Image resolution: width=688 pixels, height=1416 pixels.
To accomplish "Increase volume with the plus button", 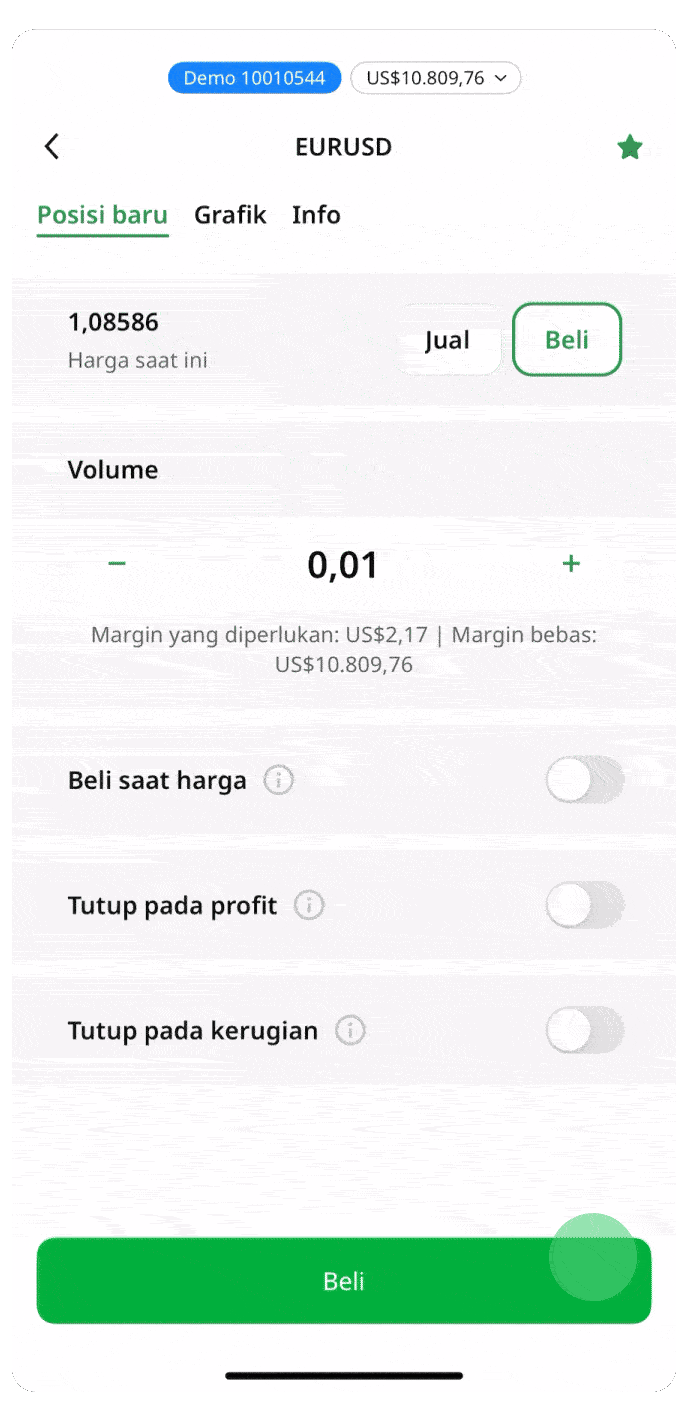I will point(571,564).
